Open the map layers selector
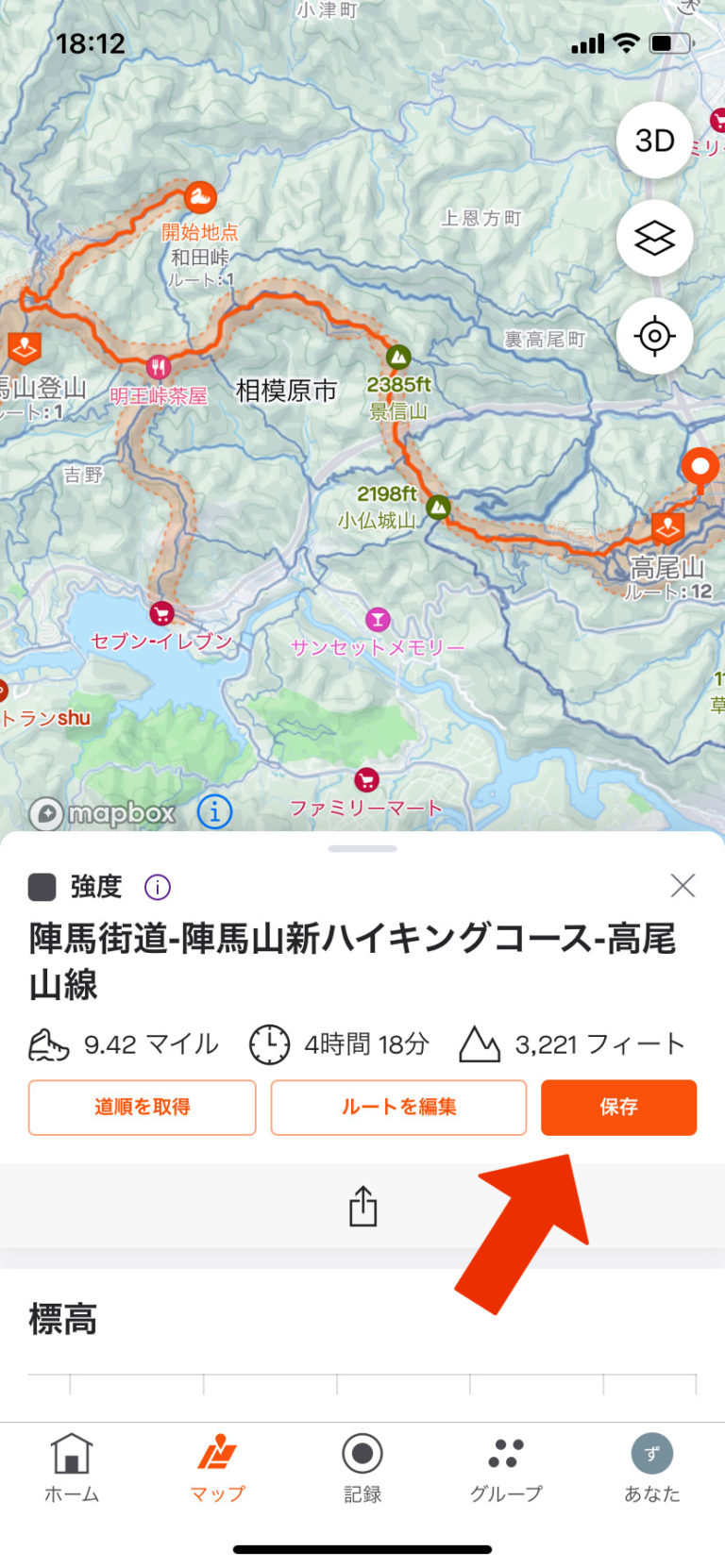This screenshot has width=725, height=1568. [x=654, y=239]
